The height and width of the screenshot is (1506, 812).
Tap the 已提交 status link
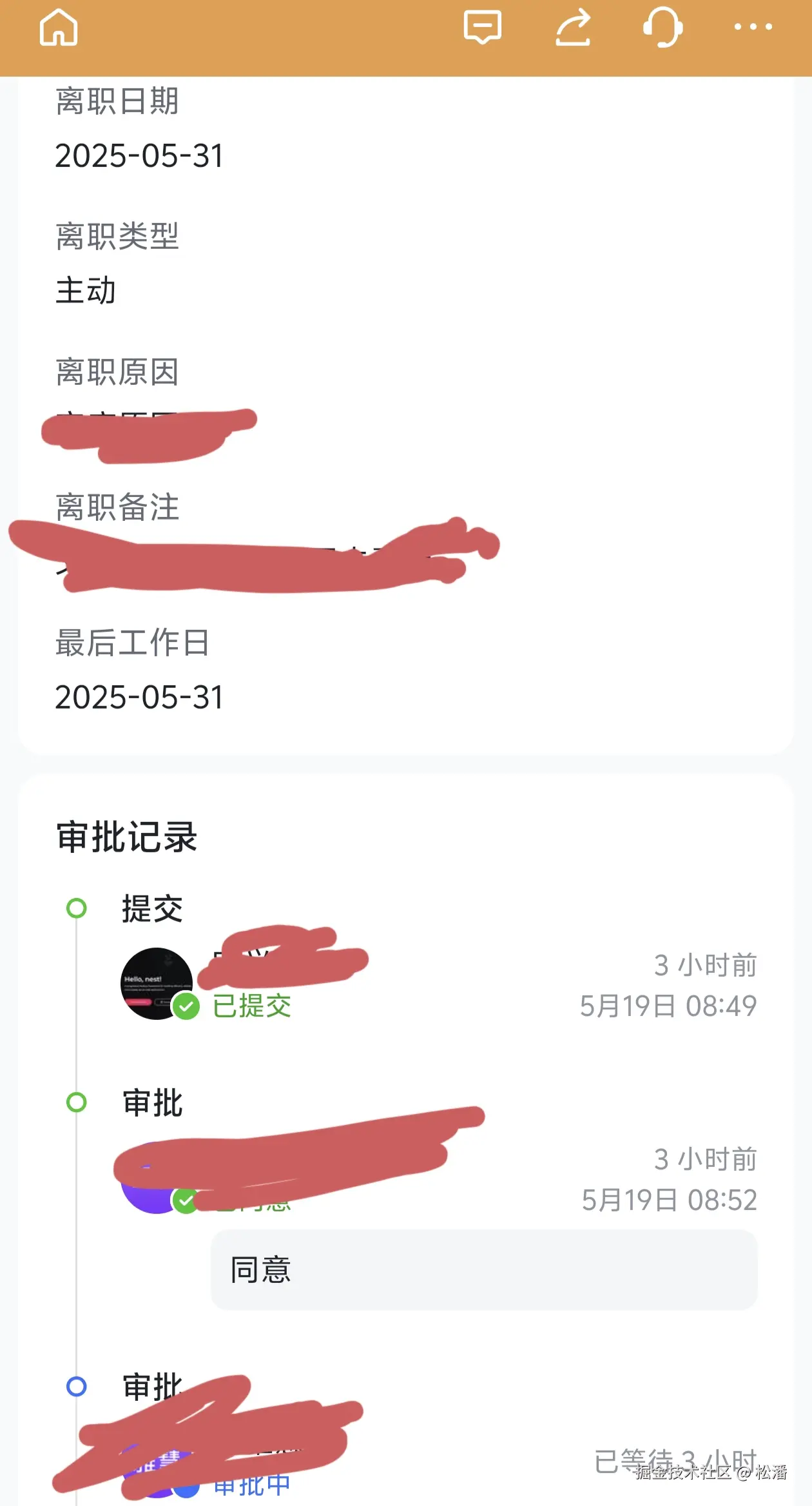253,1004
